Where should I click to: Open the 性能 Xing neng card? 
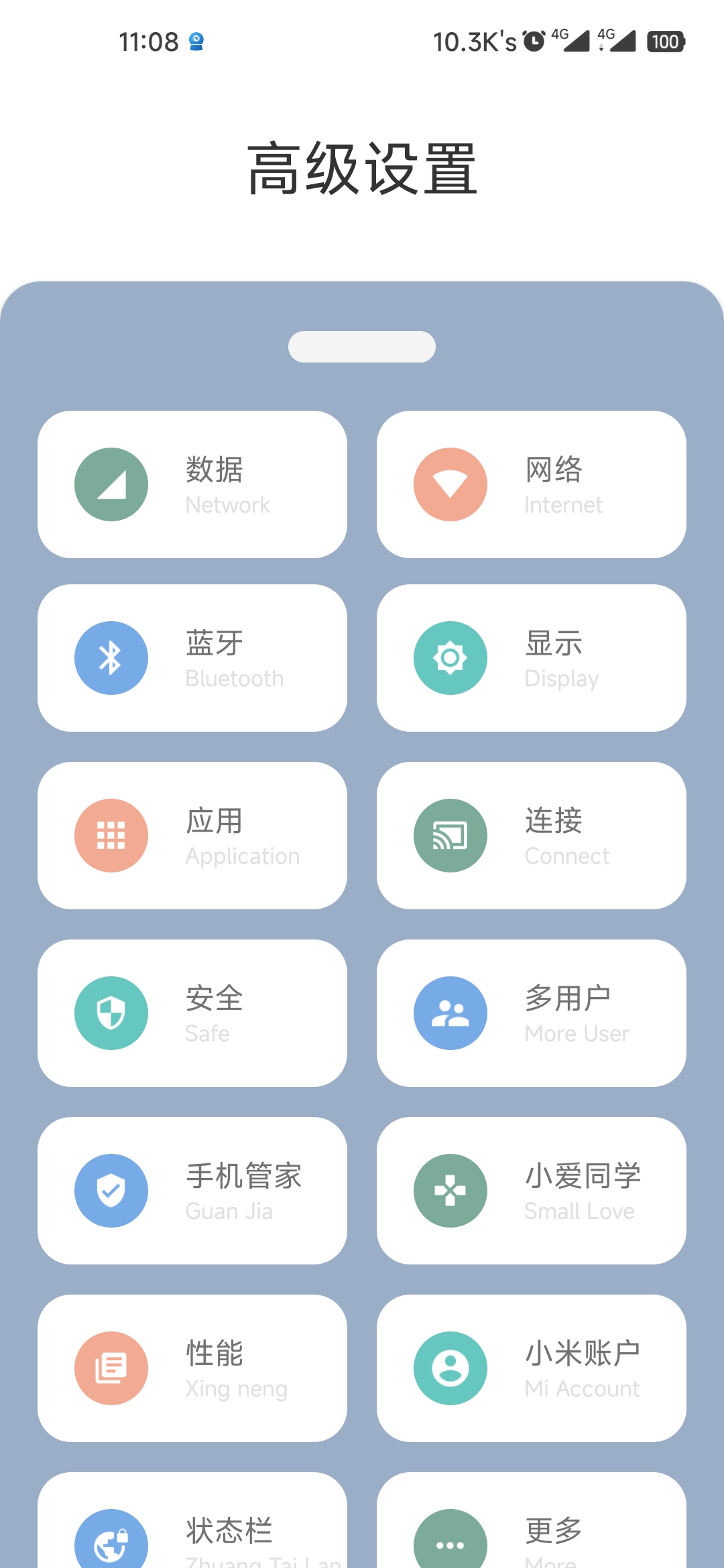192,1368
